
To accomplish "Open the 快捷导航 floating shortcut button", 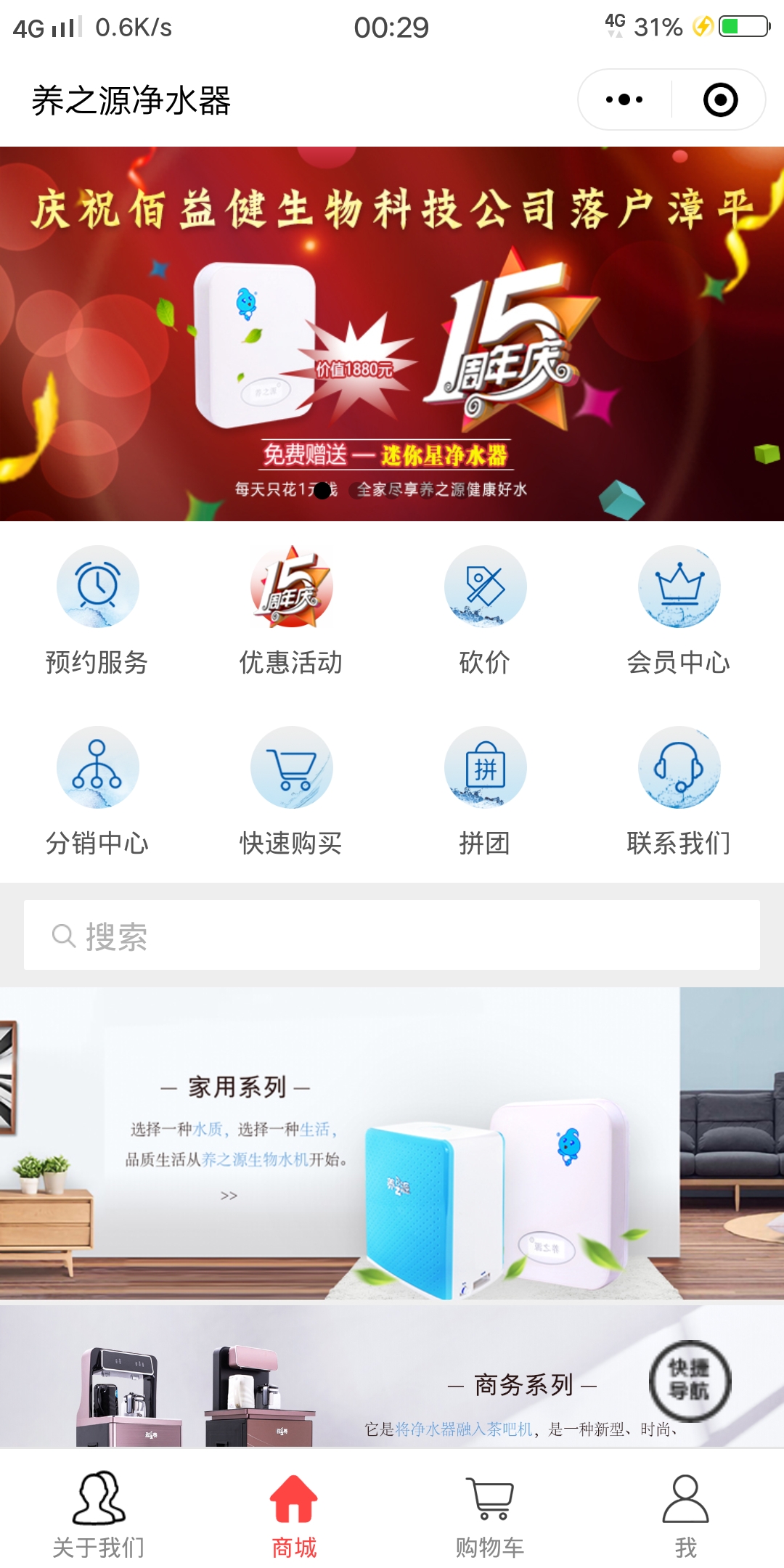I will (690, 1380).
